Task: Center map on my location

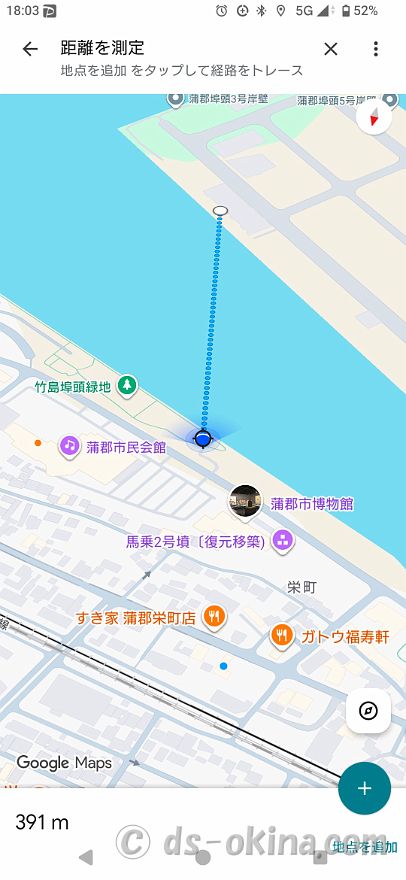Action: pyautogui.click(x=368, y=712)
